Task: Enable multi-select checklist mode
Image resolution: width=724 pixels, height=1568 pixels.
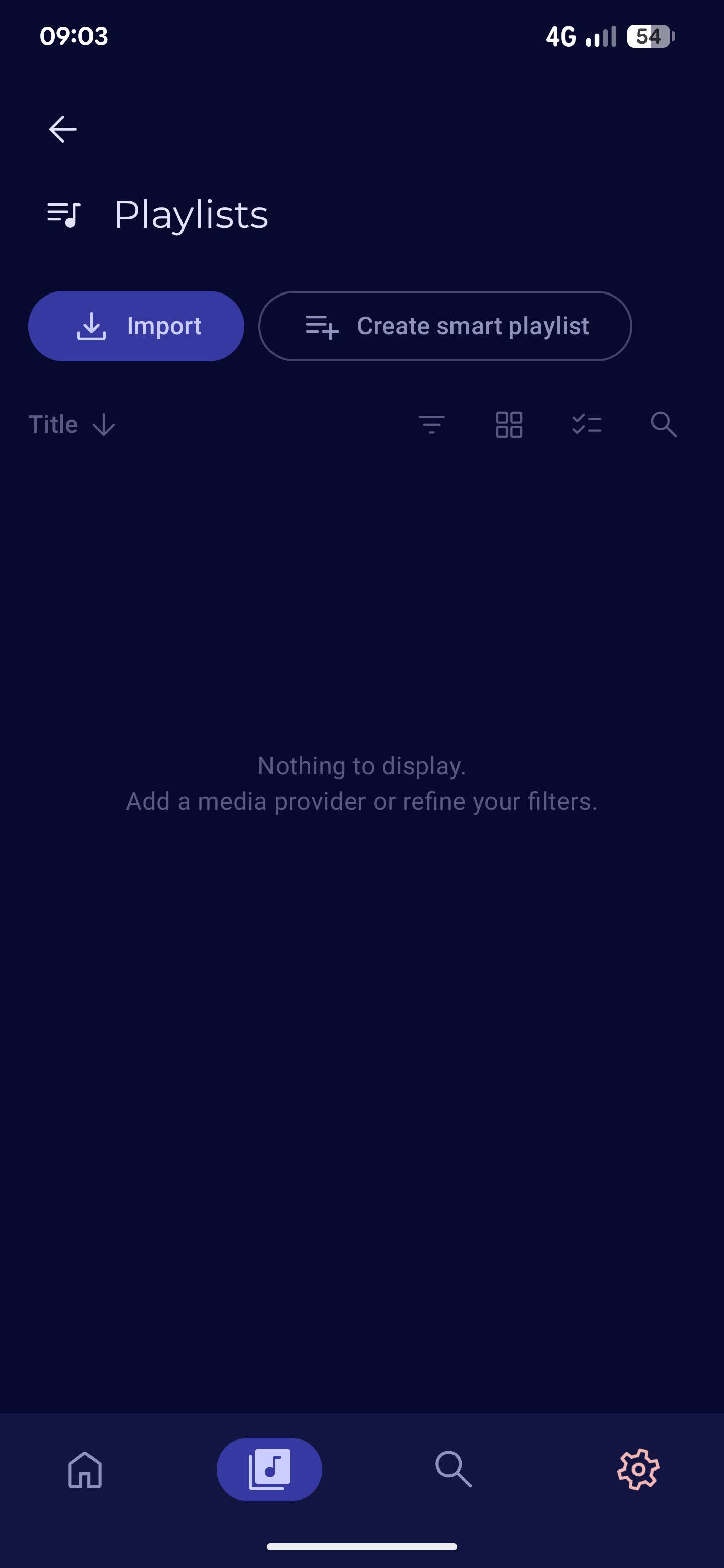Action: (586, 424)
